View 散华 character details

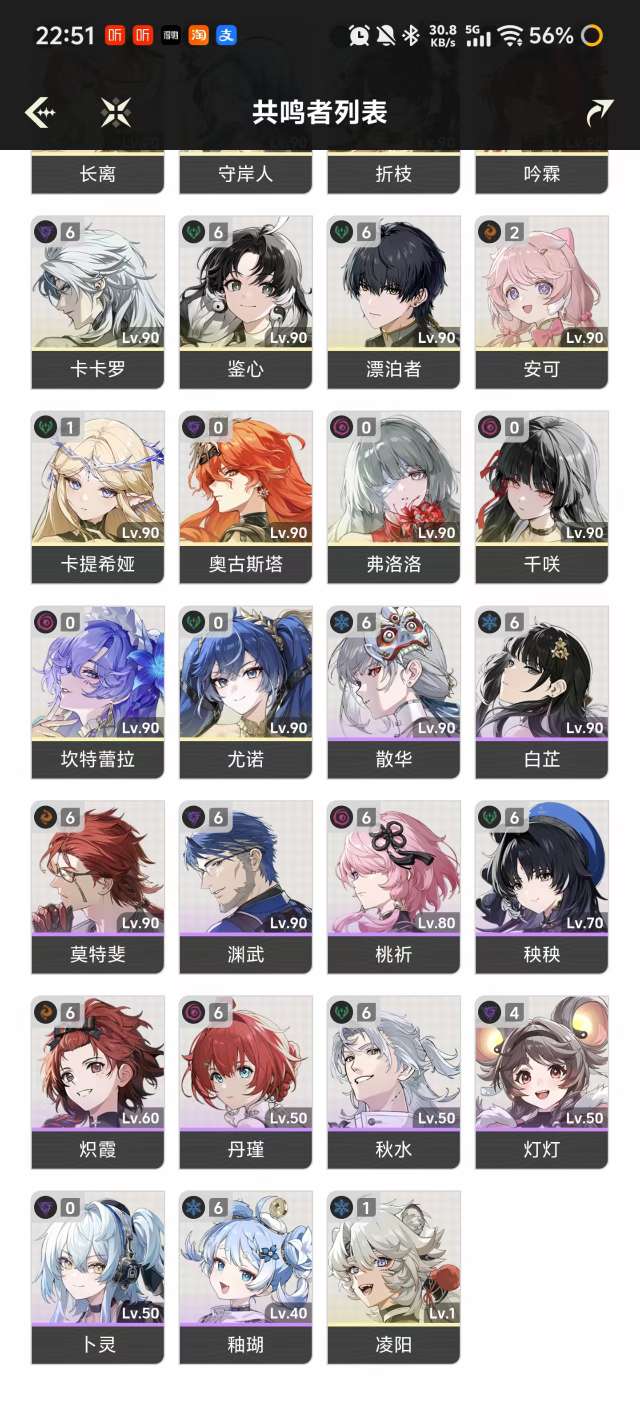click(394, 692)
